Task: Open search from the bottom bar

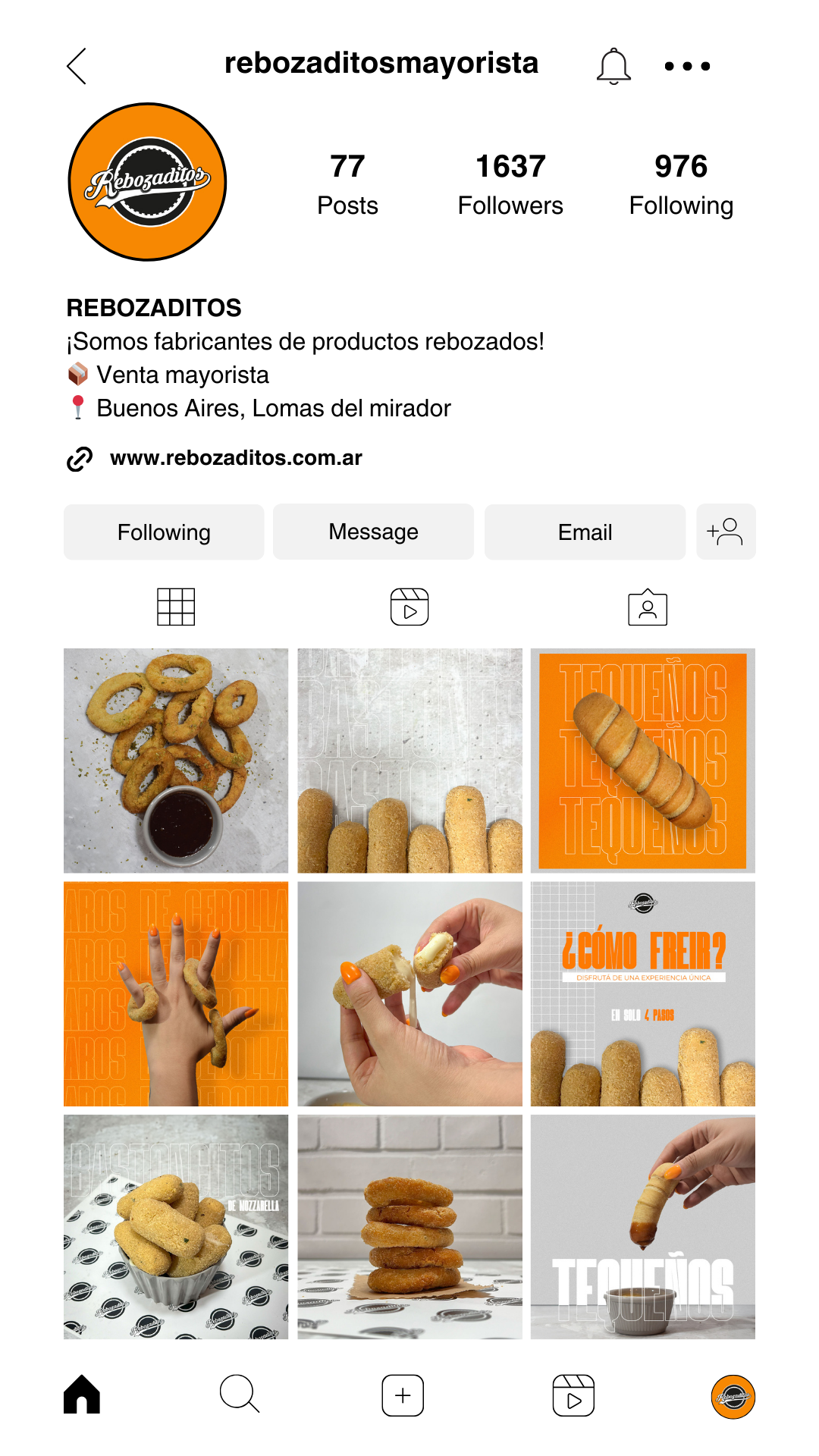Action: coord(240,1395)
